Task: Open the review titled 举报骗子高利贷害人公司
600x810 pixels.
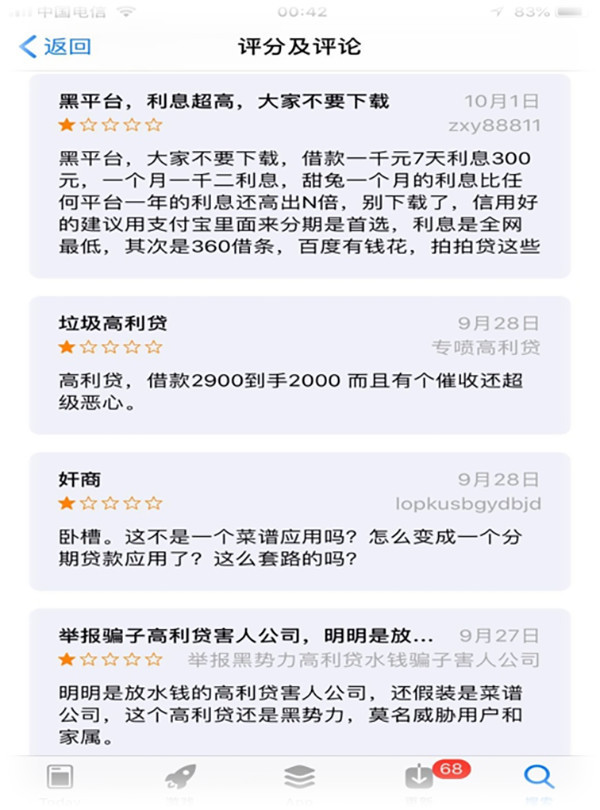Action: 300,683
